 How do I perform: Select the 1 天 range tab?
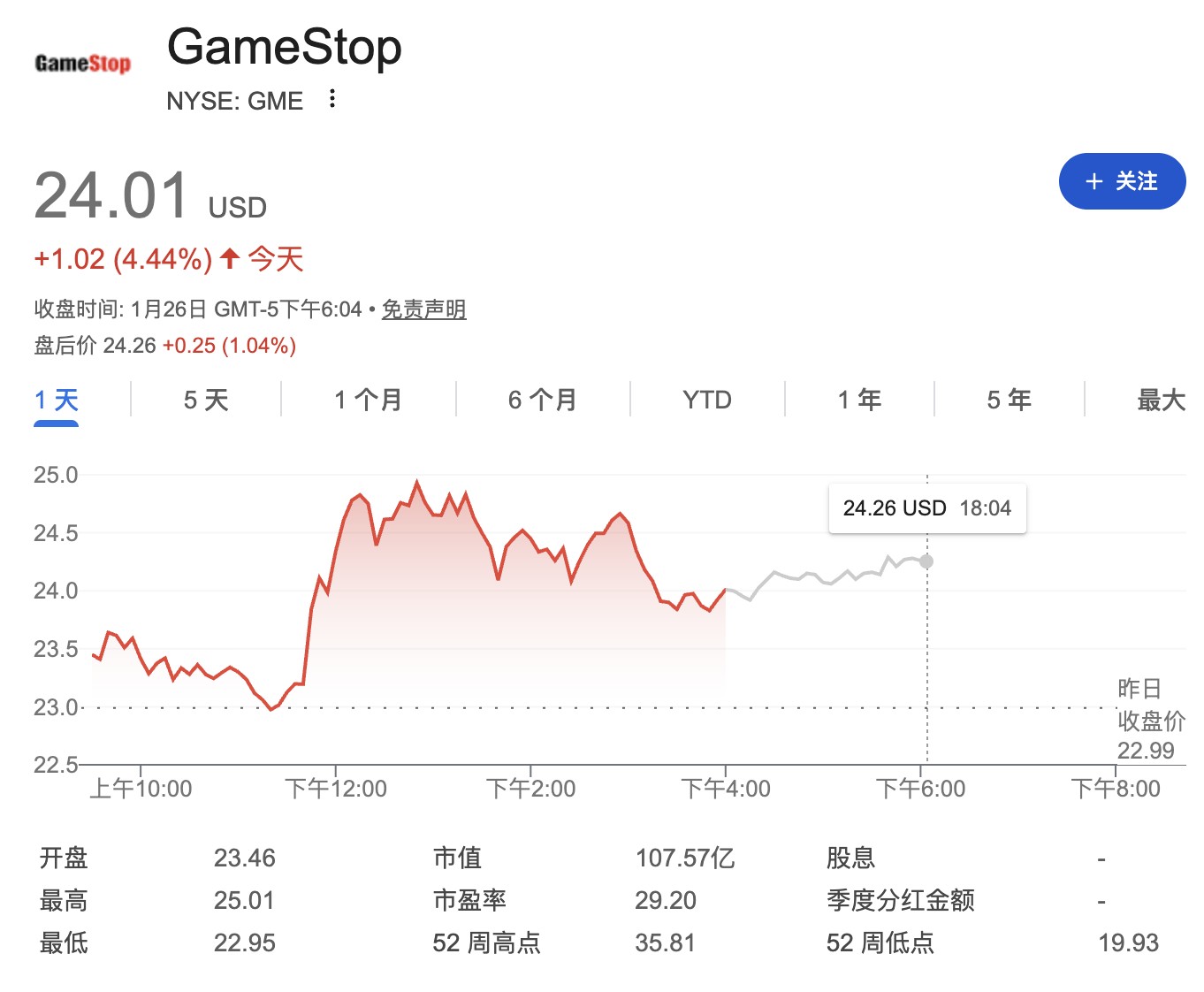pos(57,401)
